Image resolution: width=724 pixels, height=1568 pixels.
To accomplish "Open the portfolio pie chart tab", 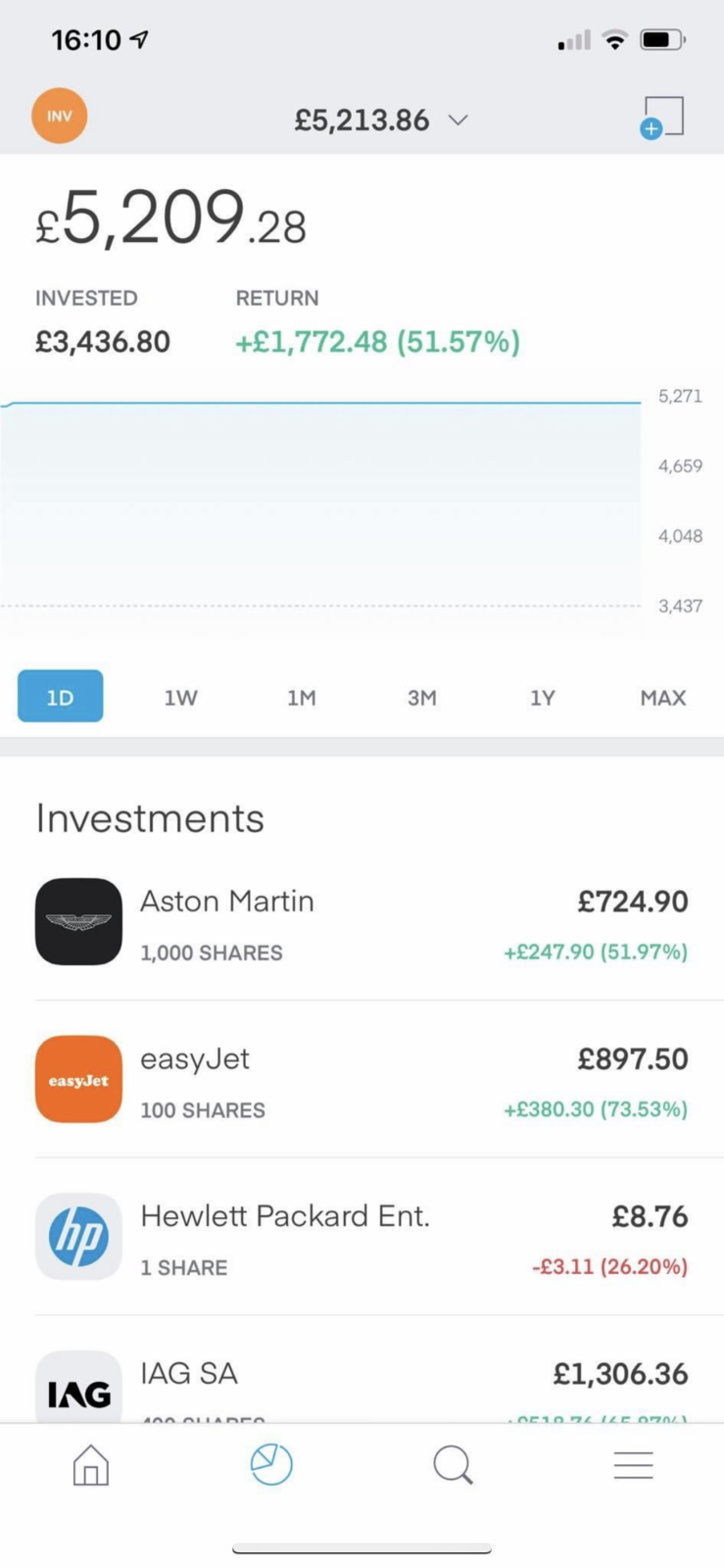I will pos(271,1465).
